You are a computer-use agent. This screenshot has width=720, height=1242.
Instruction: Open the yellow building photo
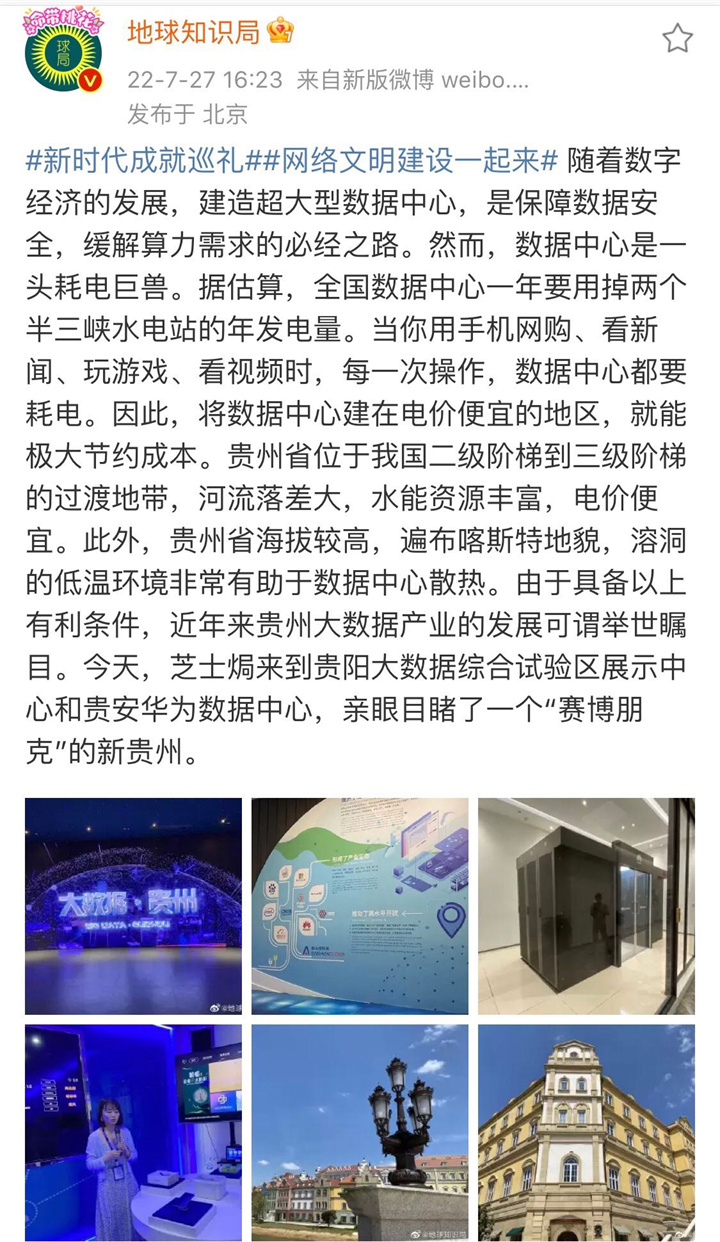tap(586, 1132)
